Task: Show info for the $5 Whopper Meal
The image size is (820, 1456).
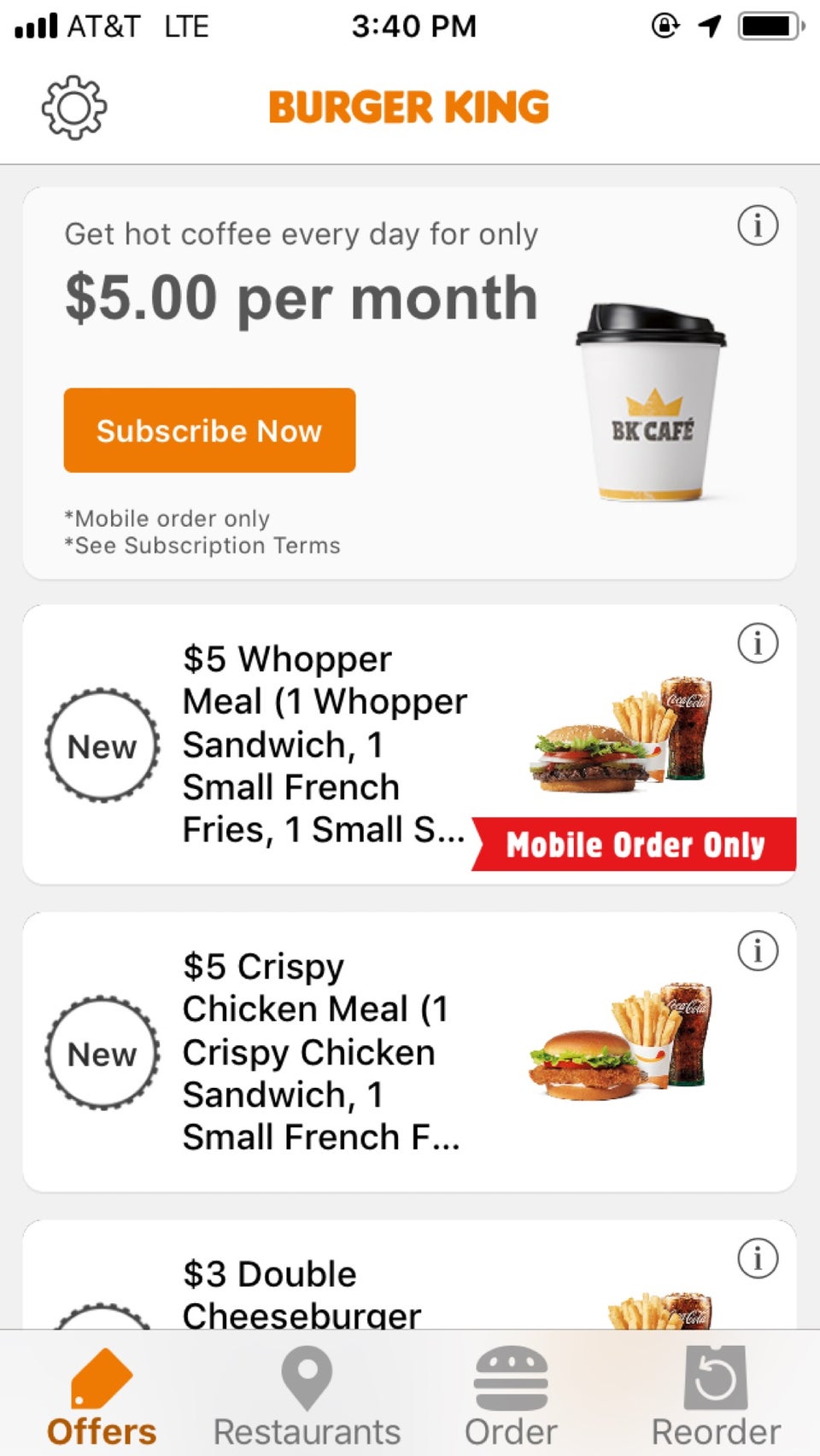Action: [758, 643]
